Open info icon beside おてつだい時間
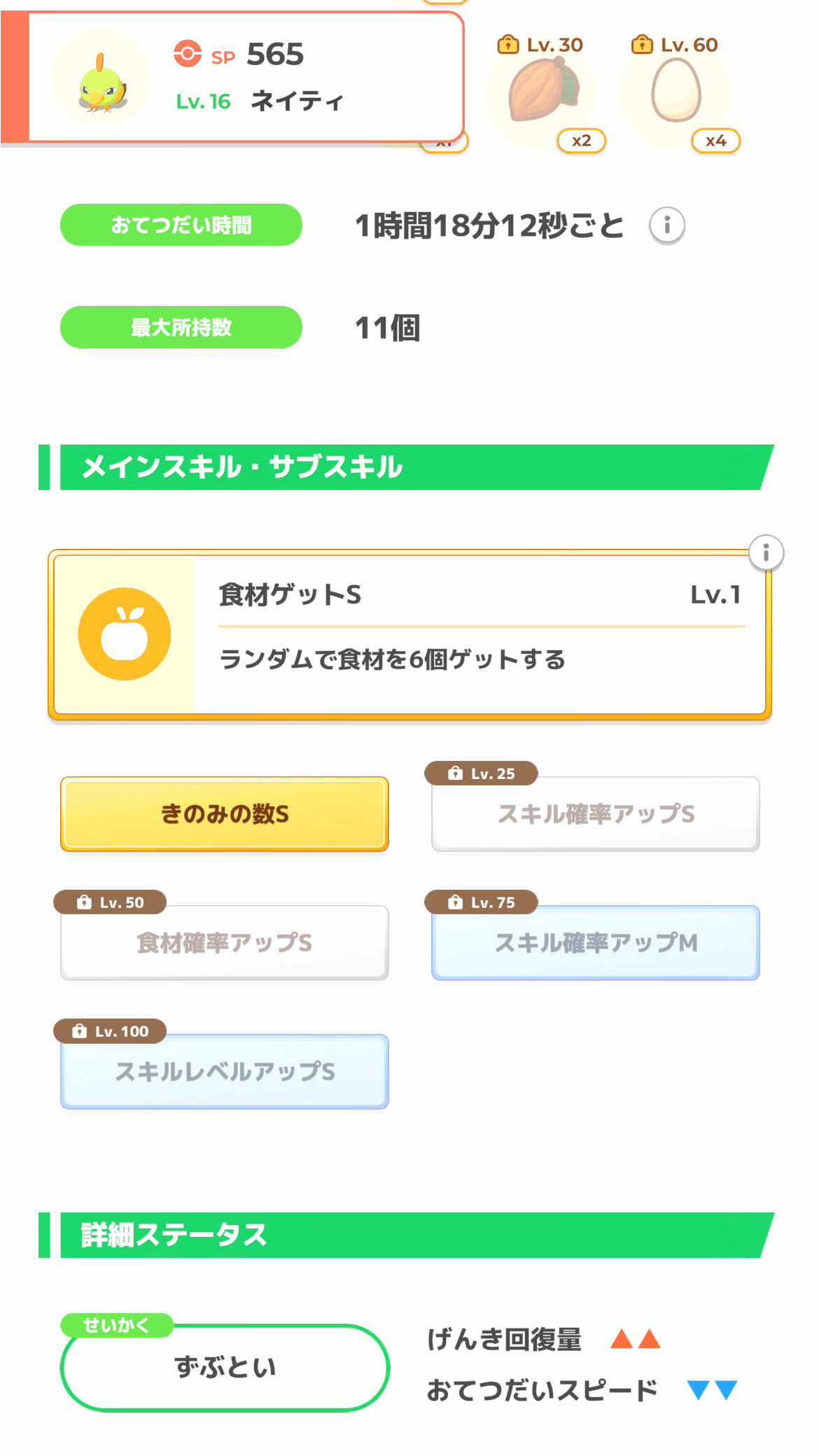Viewport: 819px width, 1456px height. [666, 225]
